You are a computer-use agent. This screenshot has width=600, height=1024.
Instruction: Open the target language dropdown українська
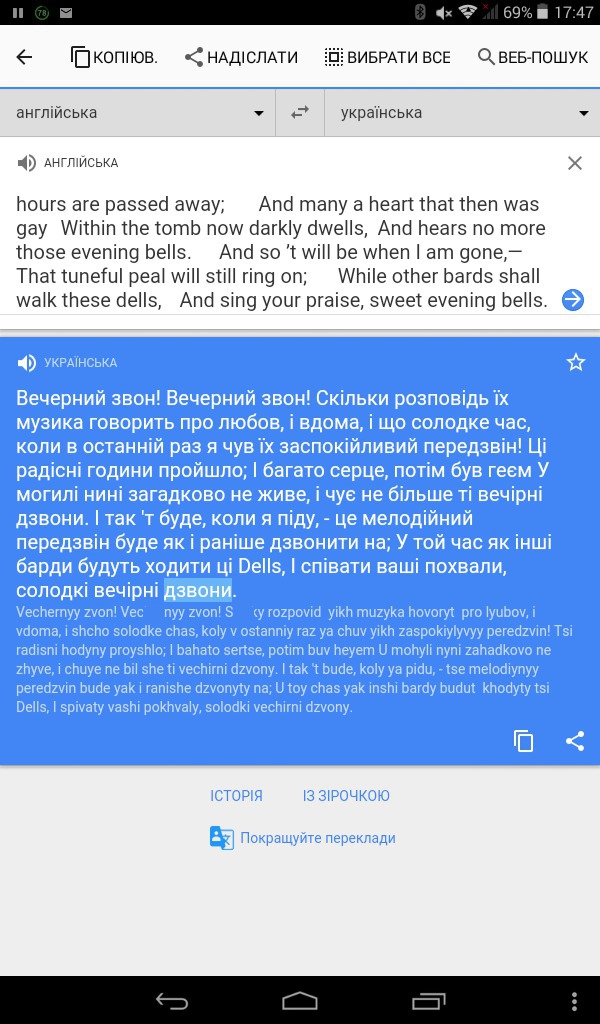[462, 113]
